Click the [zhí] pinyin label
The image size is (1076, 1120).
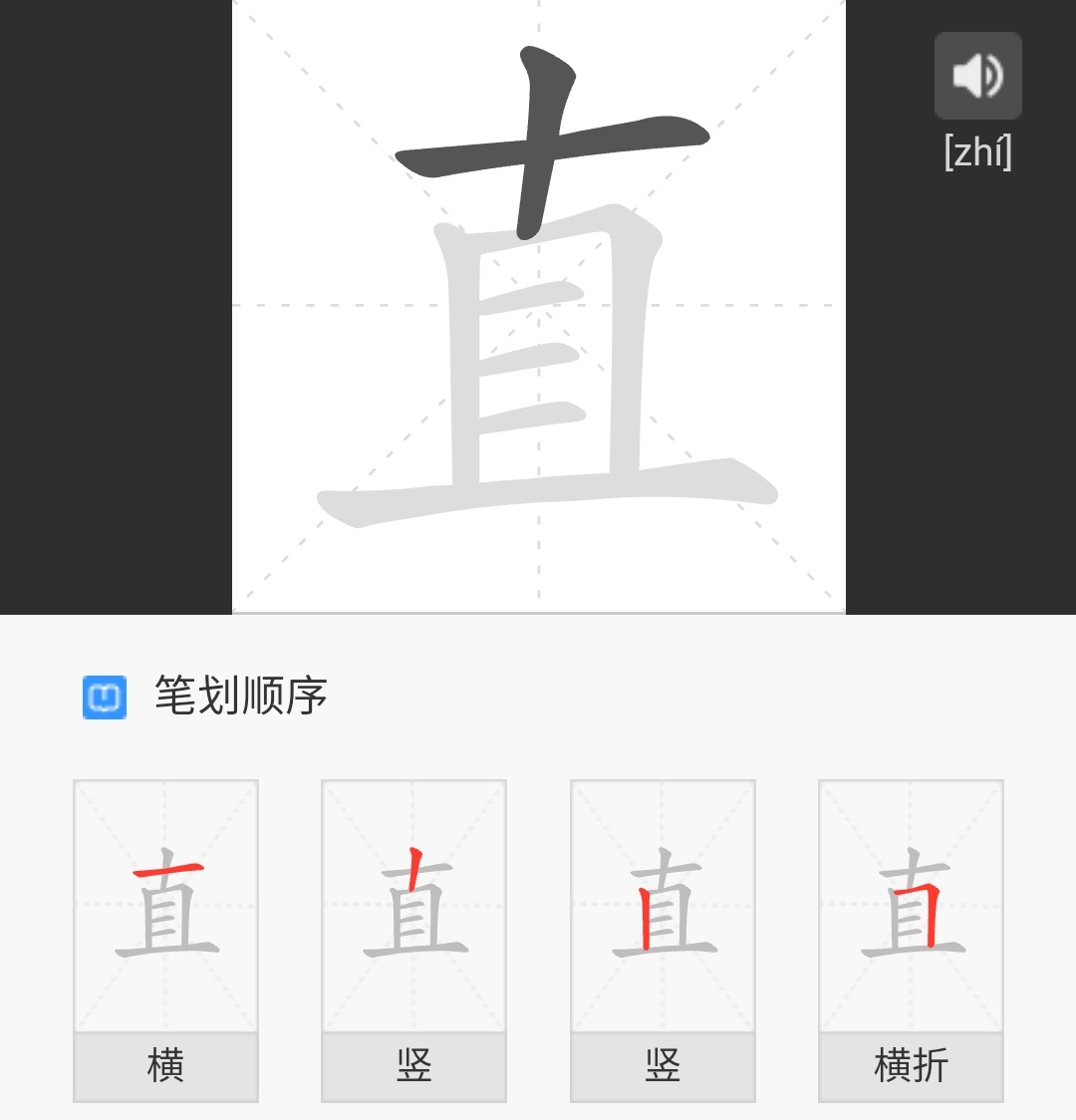pyautogui.click(x=977, y=150)
